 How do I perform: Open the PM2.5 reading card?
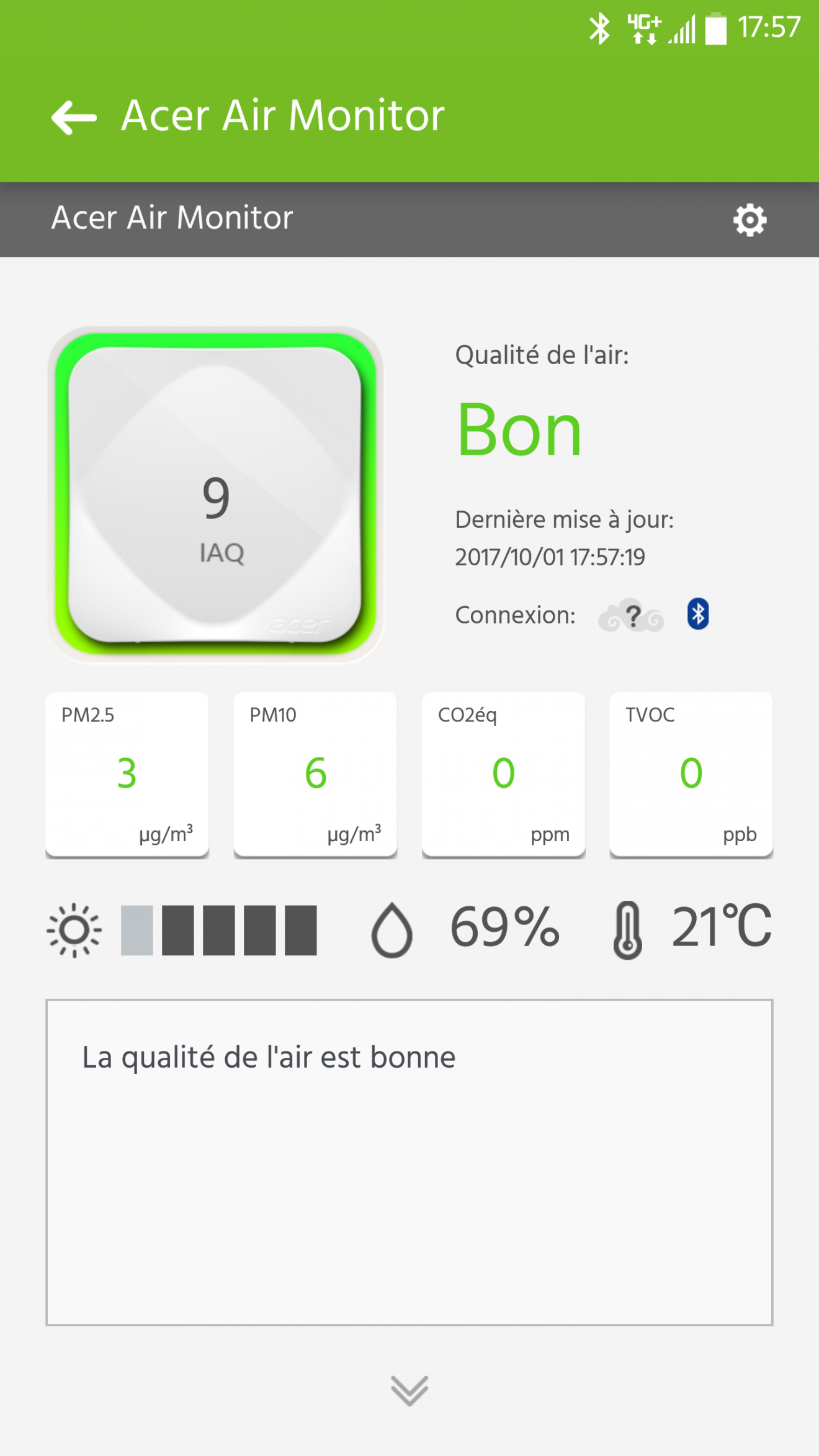pyautogui.click(x=127, y=774)
